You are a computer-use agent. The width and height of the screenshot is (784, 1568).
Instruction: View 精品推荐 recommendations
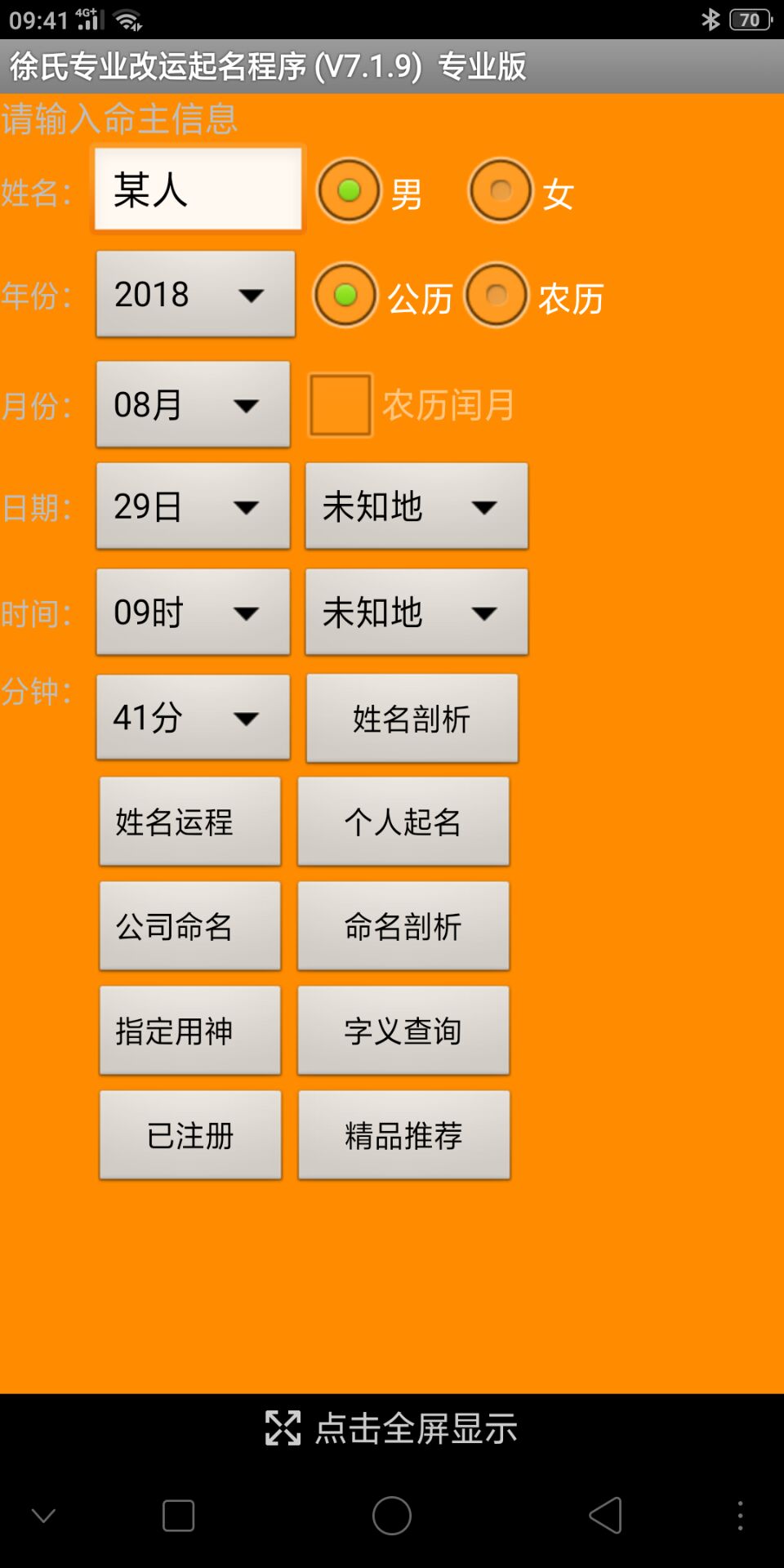point(404,1135)
